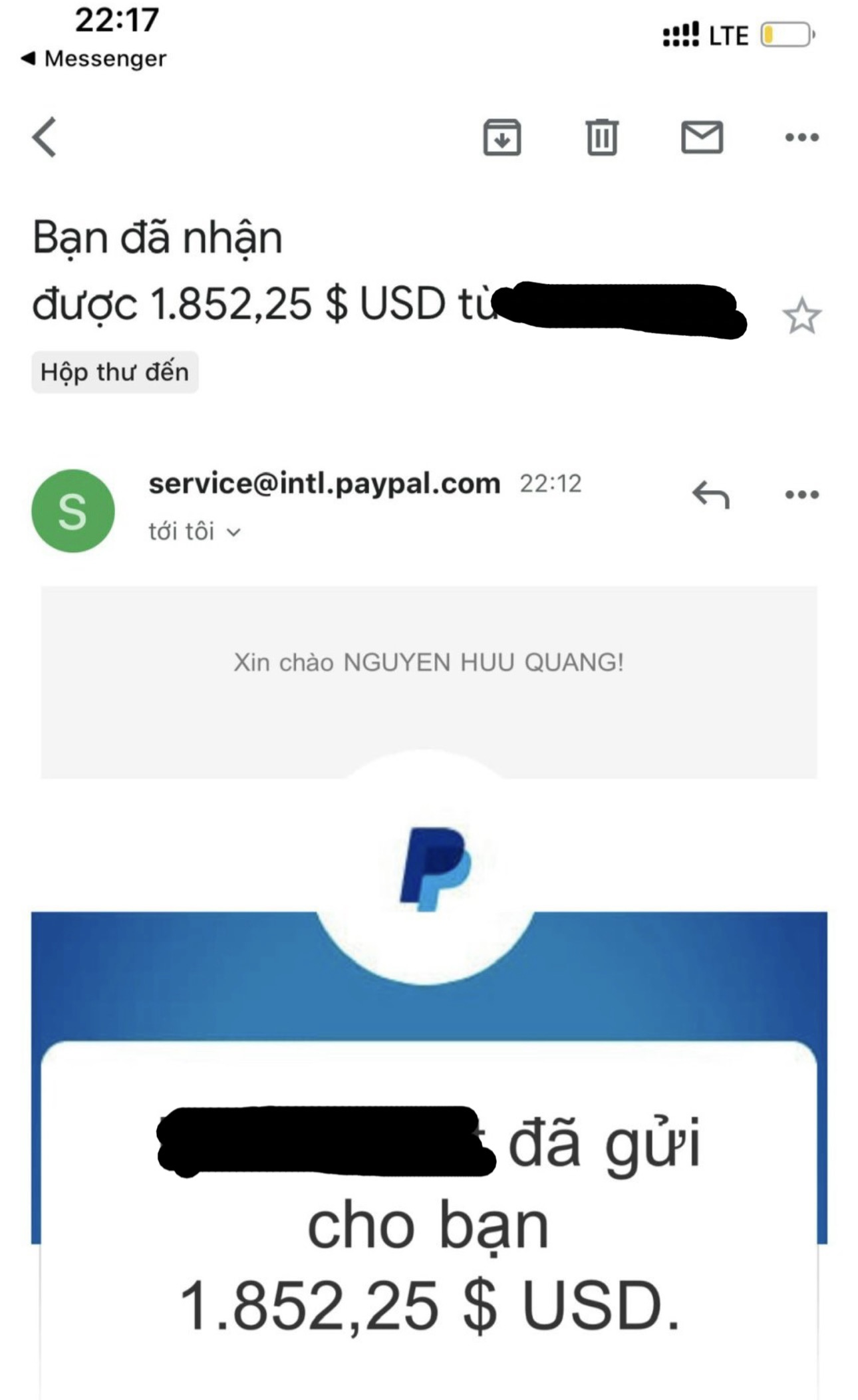Open the sender avatar for service@intl.paypal.com
Viewport: 858px width, 1400px height.
coord(73,511)
